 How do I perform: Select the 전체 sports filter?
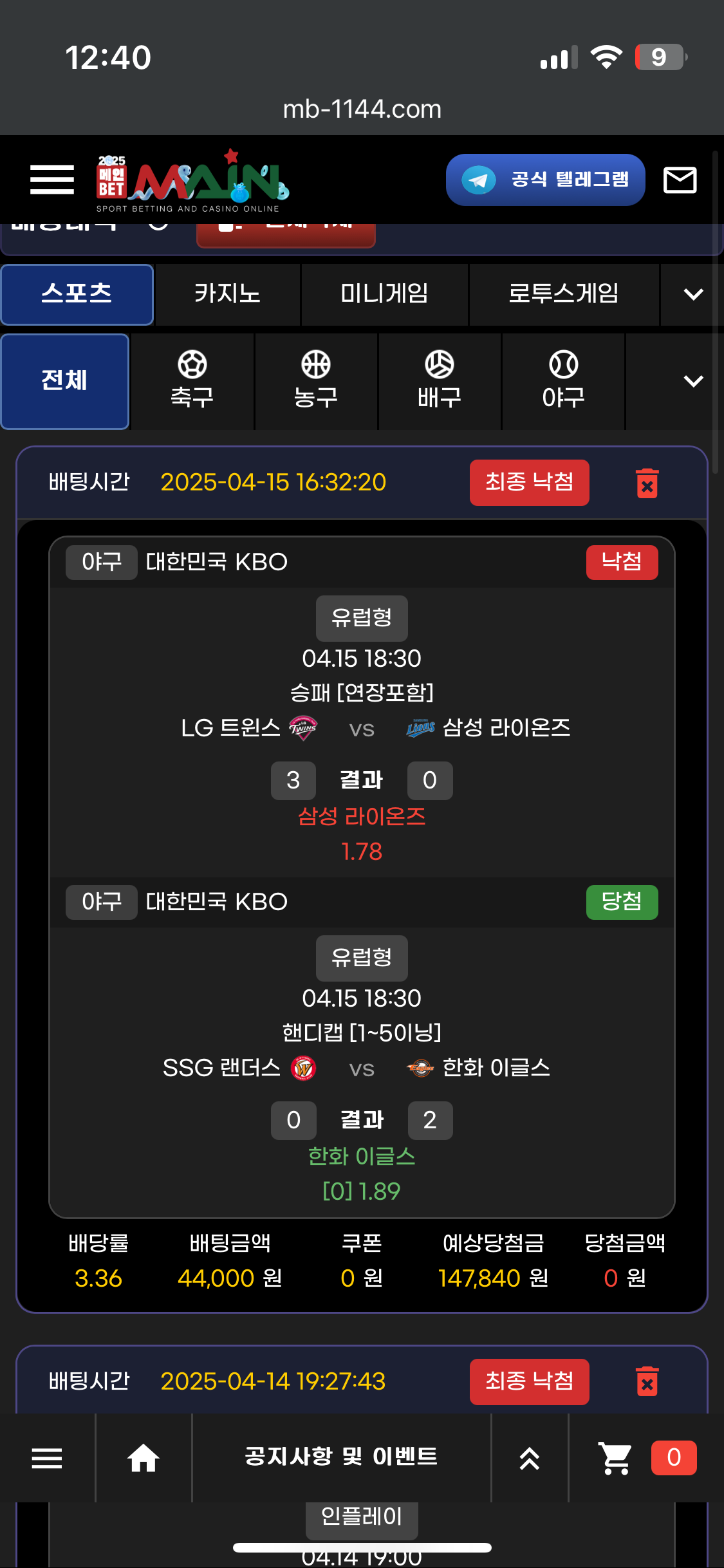(x=64, y=380)
